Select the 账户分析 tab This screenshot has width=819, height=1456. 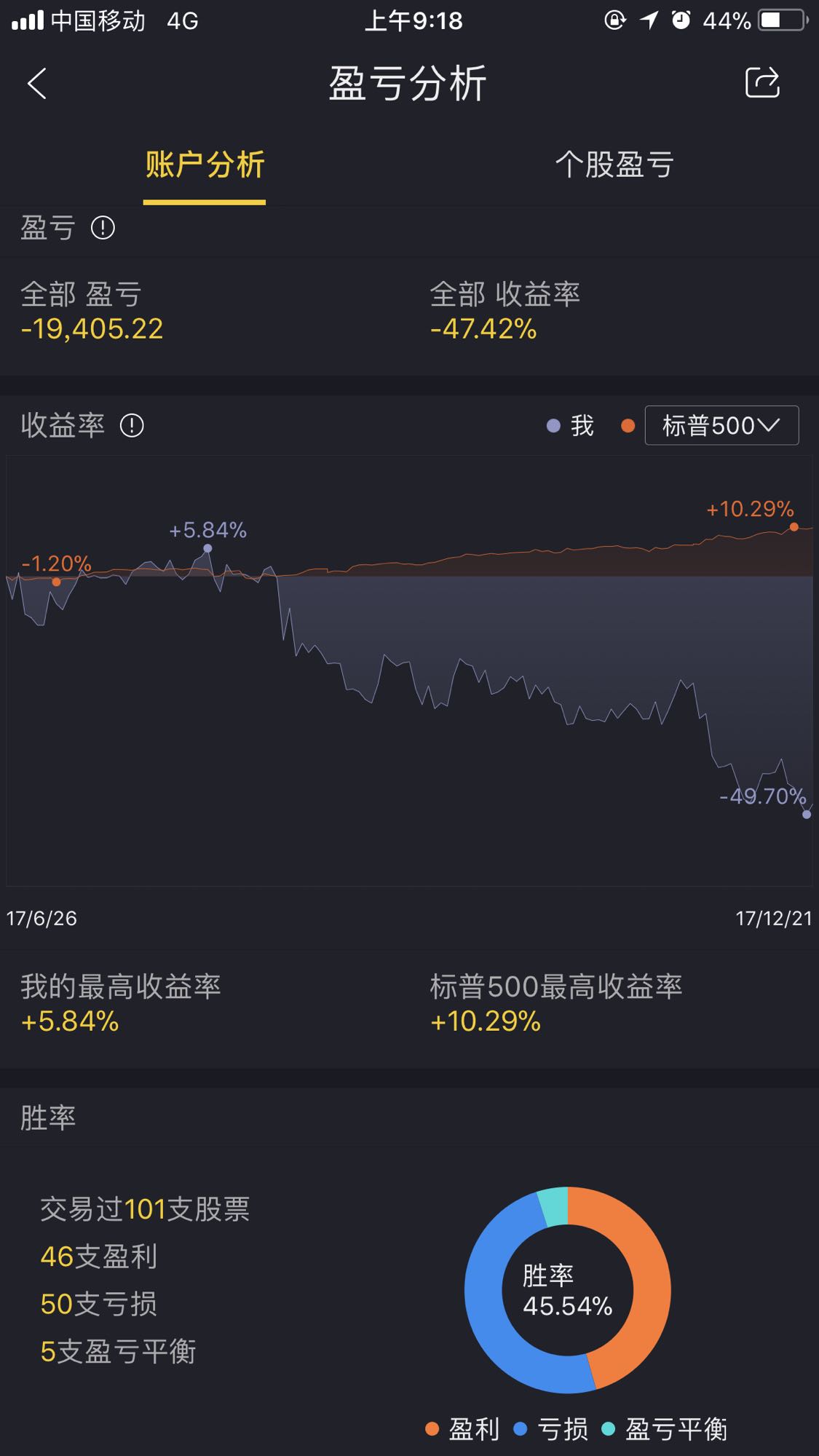pyautogui.click(x=205, y=165)
